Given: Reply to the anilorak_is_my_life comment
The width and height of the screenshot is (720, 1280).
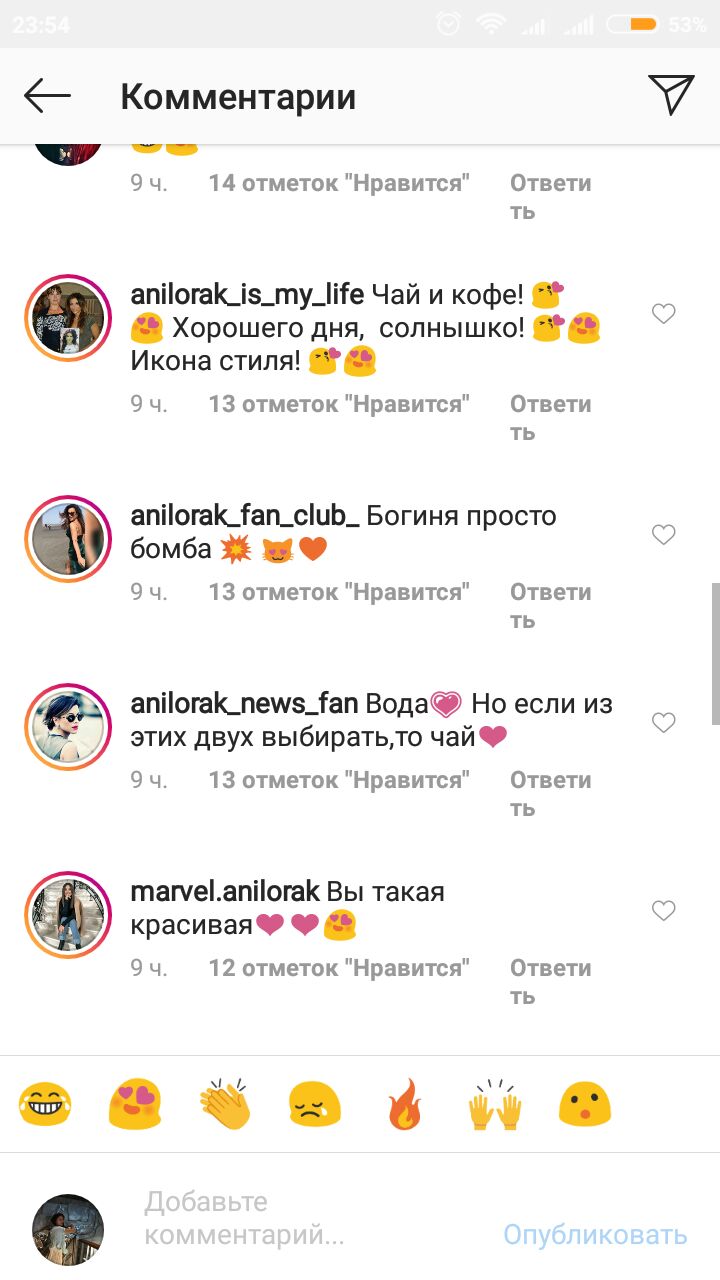Looking at the screenshot, I should [x=550, y=418].
